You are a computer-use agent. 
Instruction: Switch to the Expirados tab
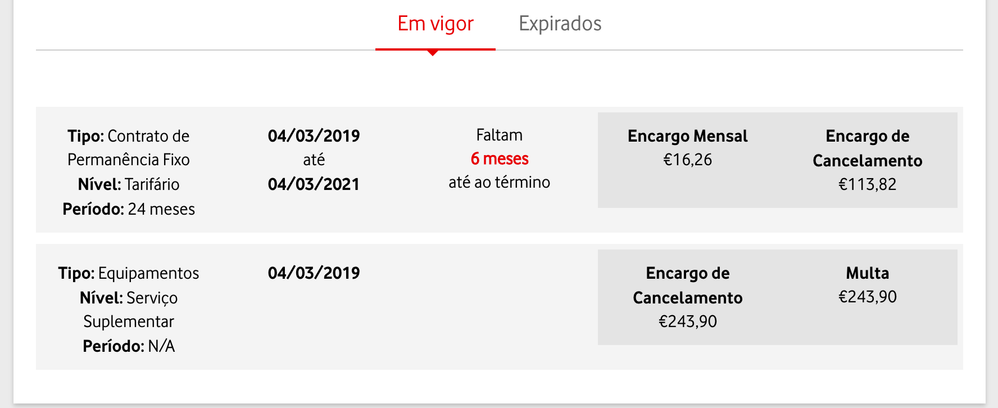560,23
